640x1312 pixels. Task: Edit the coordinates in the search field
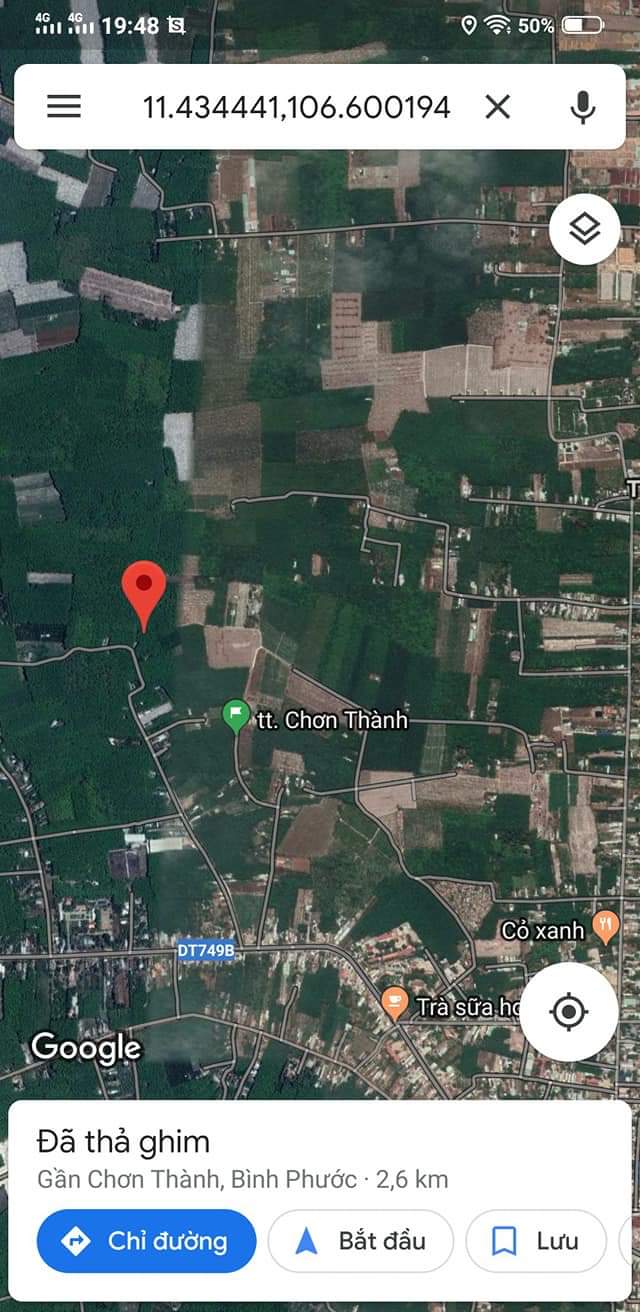pyautogui.click(x=296, y=107)
